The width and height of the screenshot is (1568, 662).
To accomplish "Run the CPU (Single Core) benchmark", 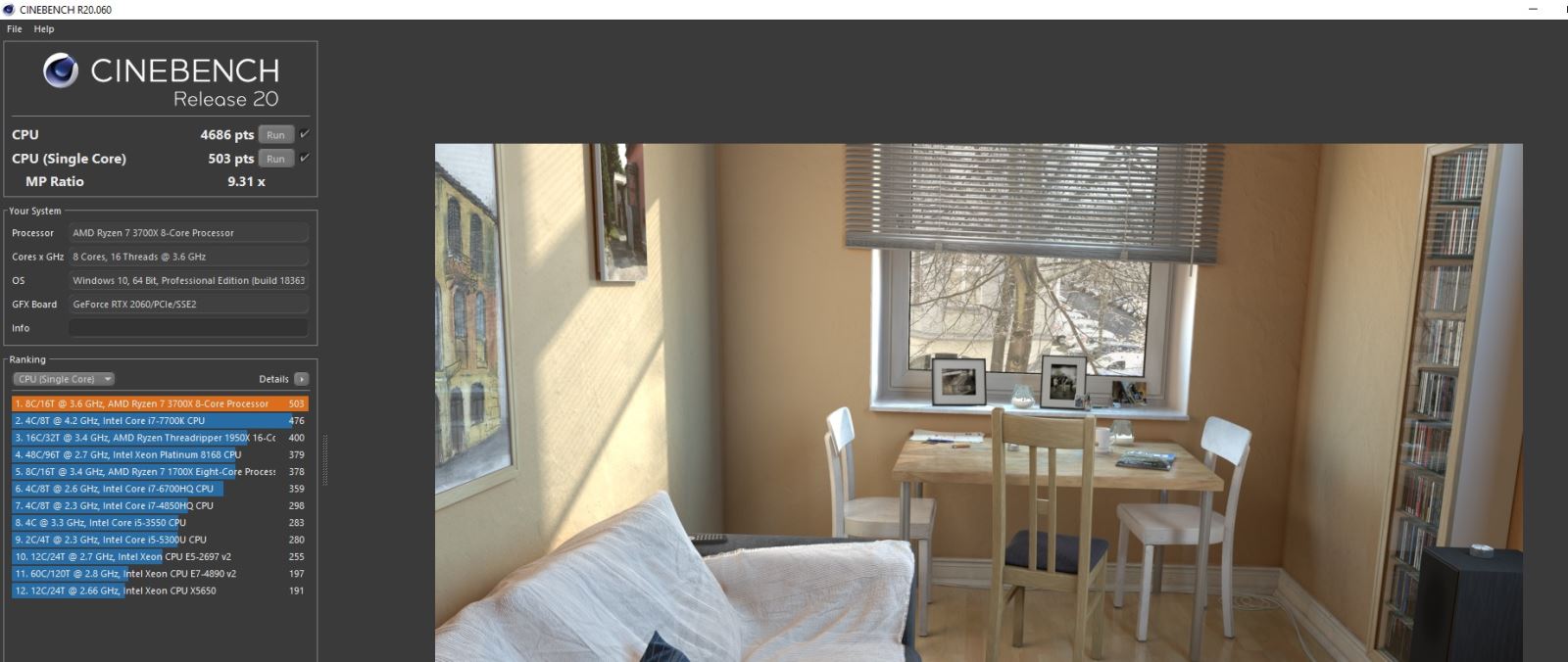I will [x=275, y=159].
